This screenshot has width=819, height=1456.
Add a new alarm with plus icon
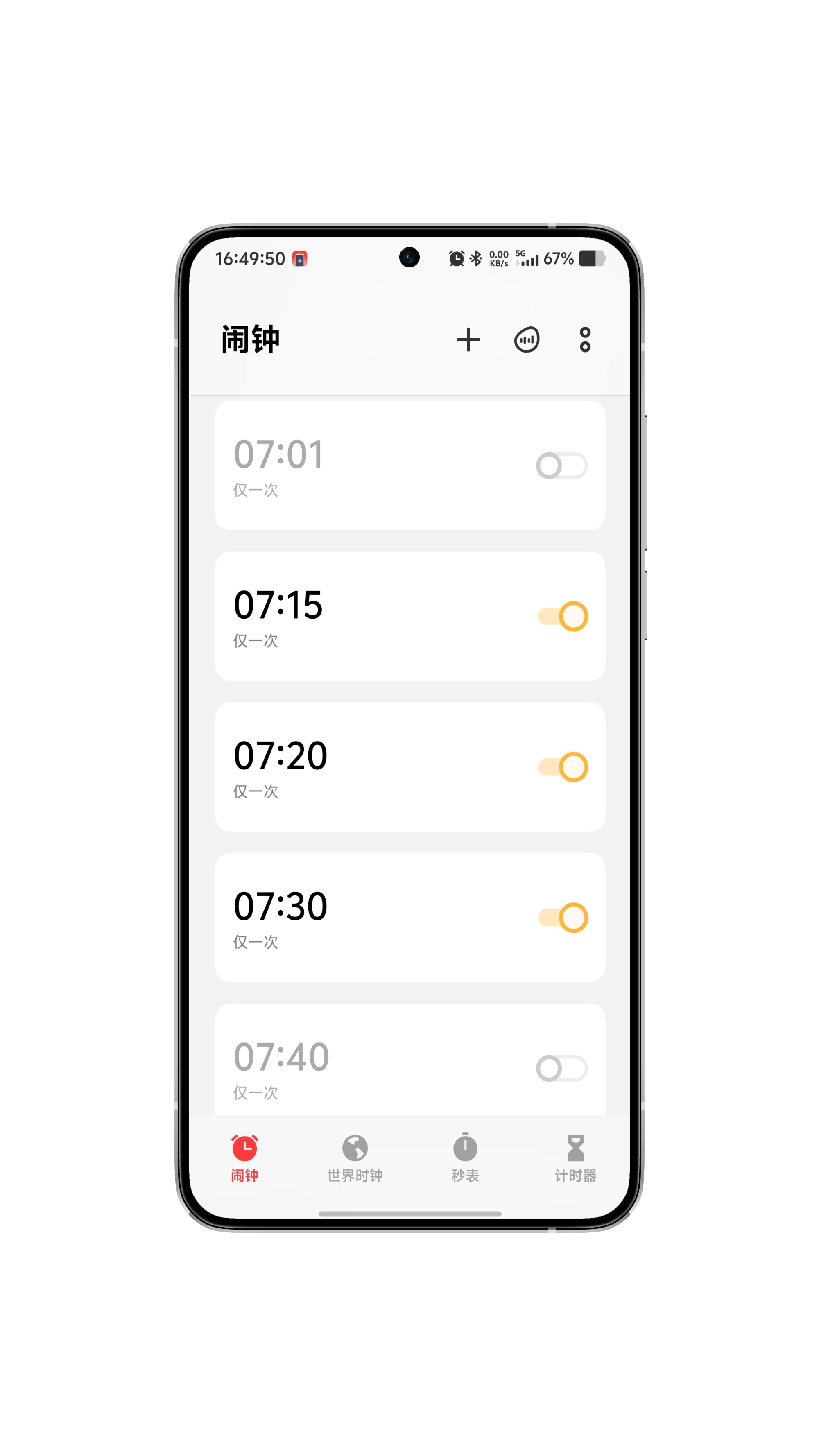468,340
